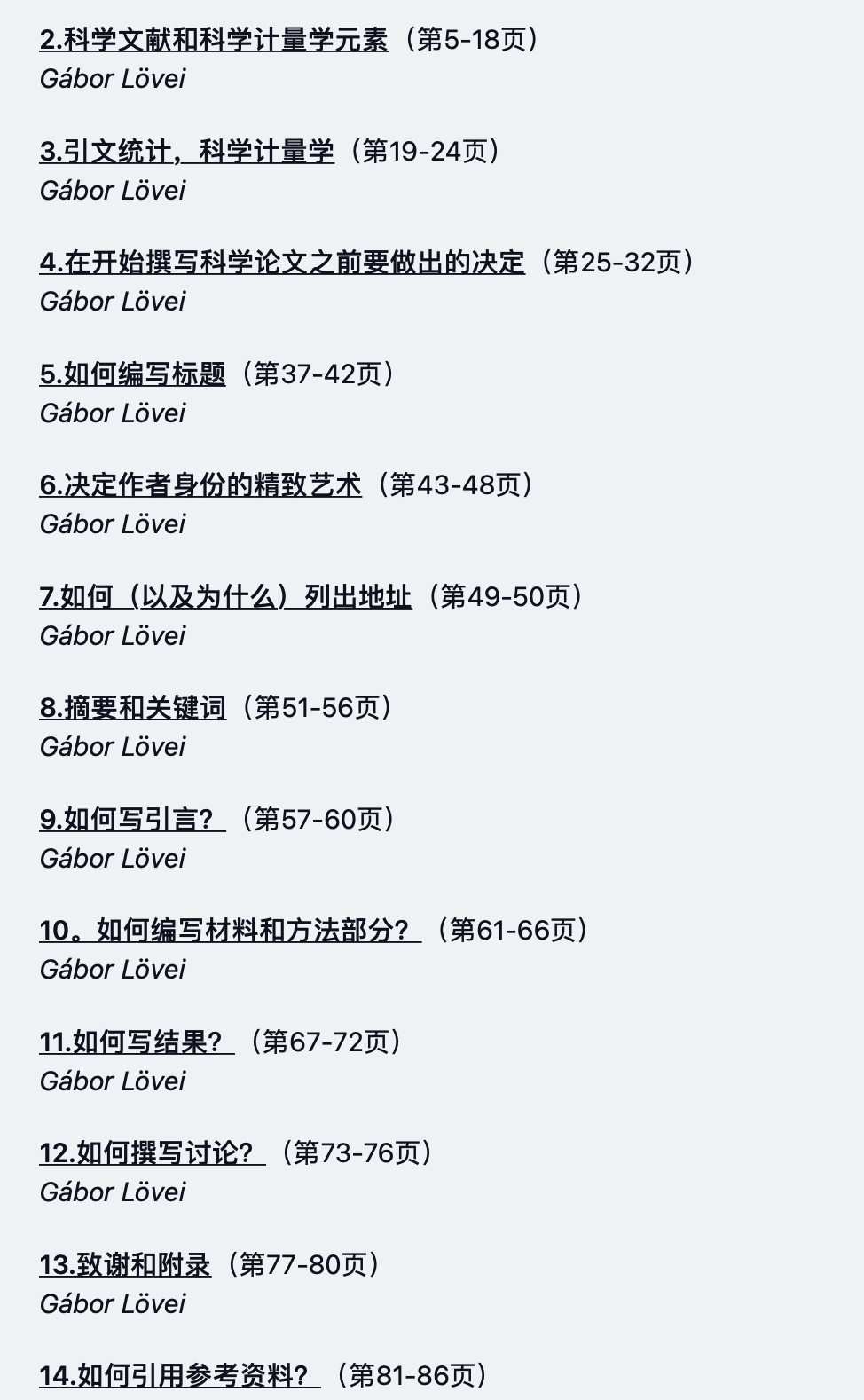Open chapter 5 如何编写标题
864x1400 pixels.
(x=133, y=374)
